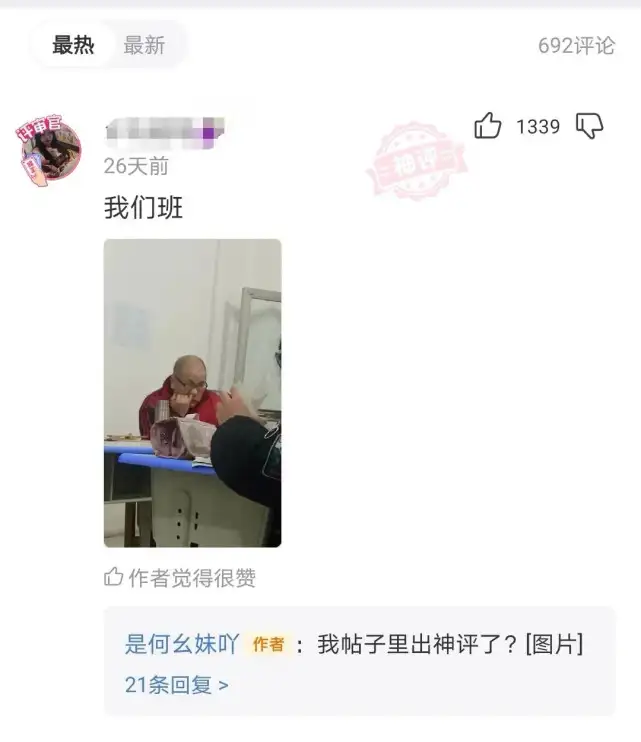Viewport: 641px width, 742px height.
Task: Expand the 21条回复 replies
Action: tap(176, 685)
